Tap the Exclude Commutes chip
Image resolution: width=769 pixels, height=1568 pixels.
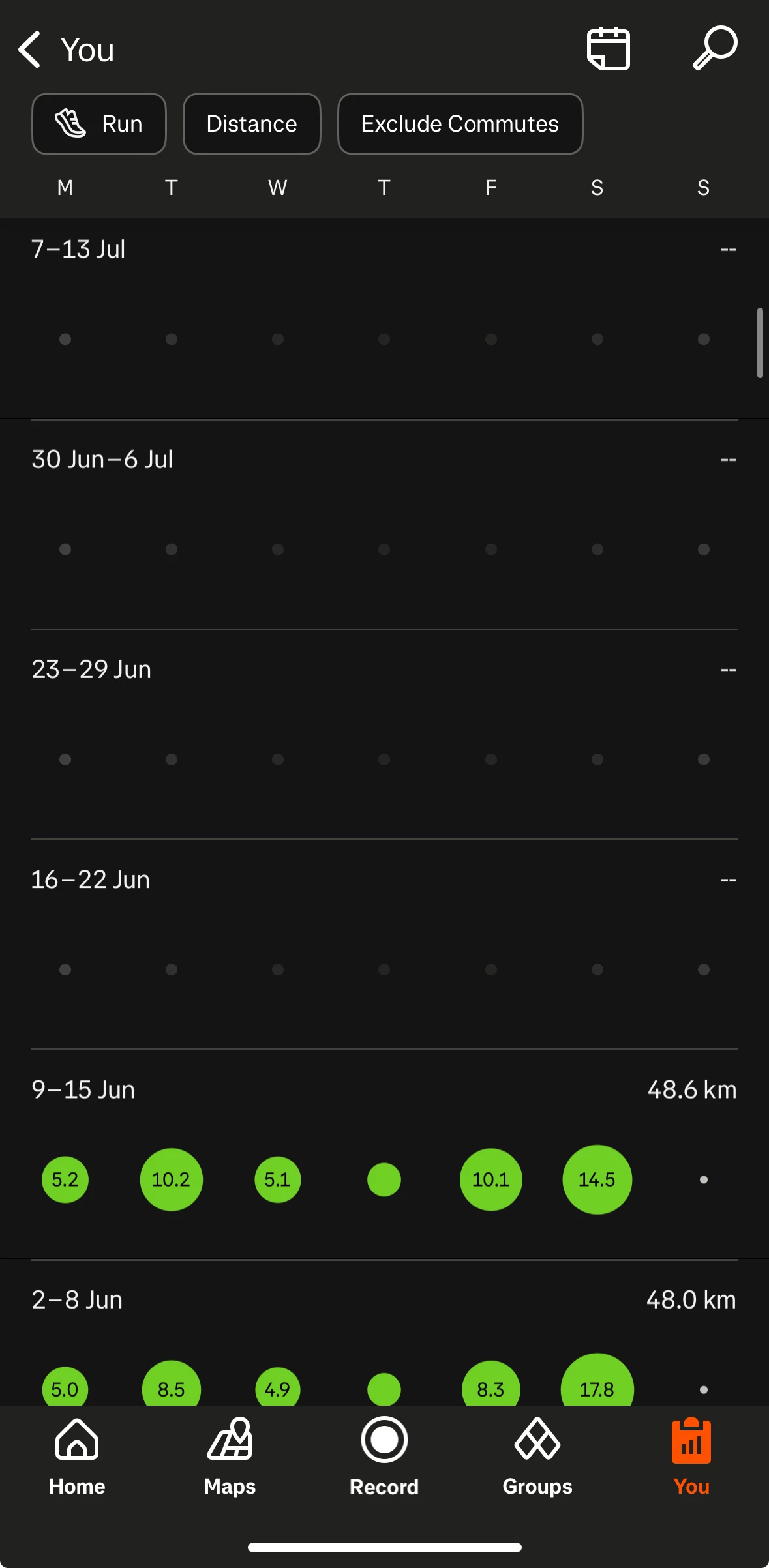(460, 124)
